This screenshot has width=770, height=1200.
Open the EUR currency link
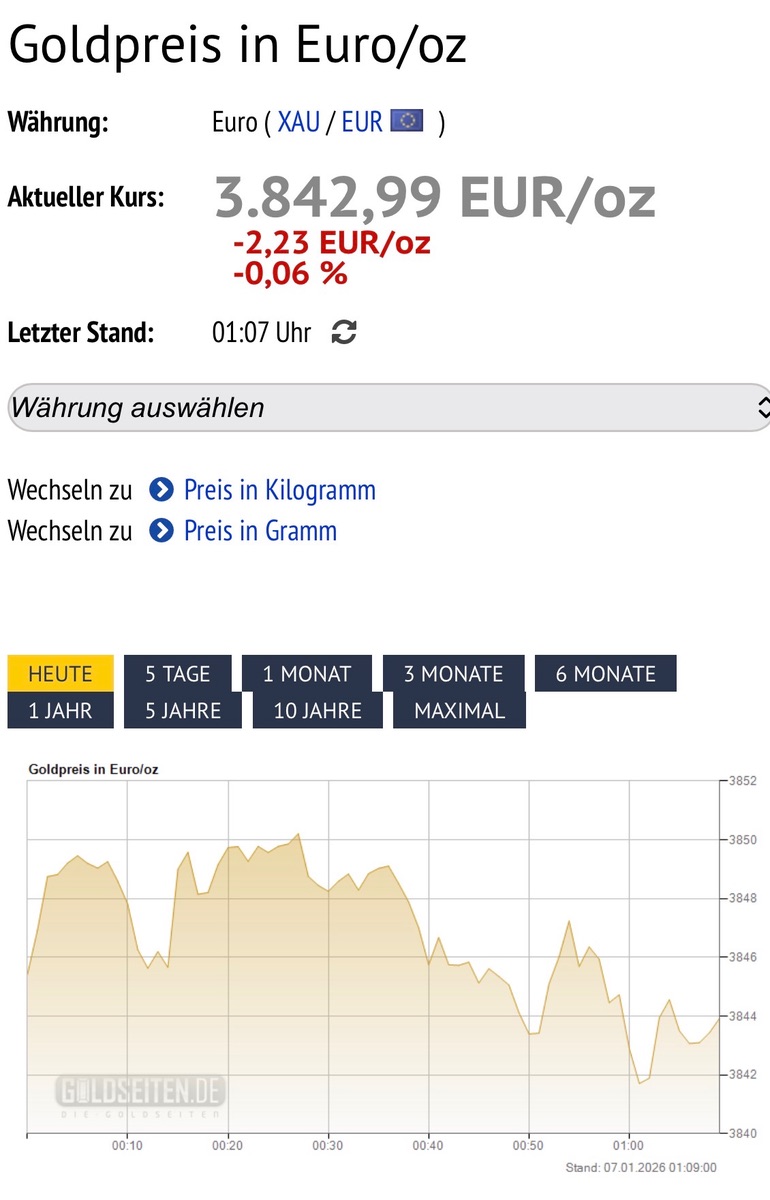point(362,122)
